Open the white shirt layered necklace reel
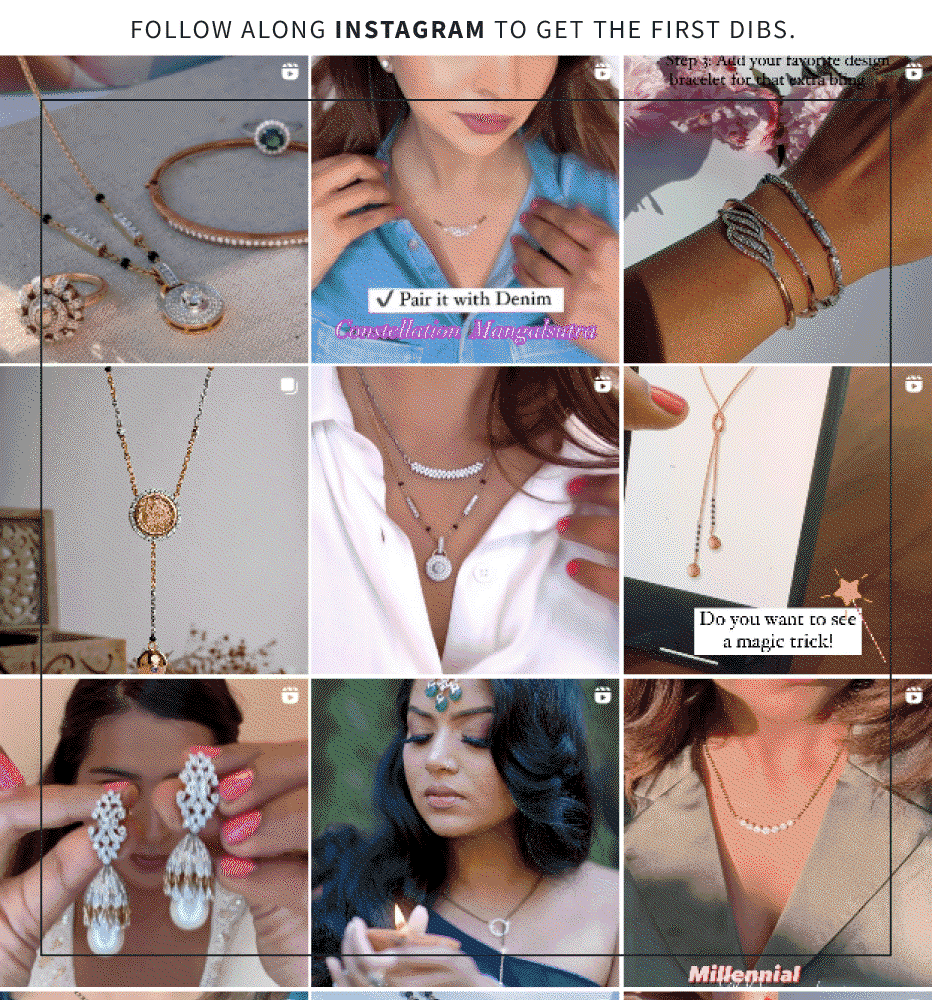Screen dimensions: 932x1000 tap(465, 520)
